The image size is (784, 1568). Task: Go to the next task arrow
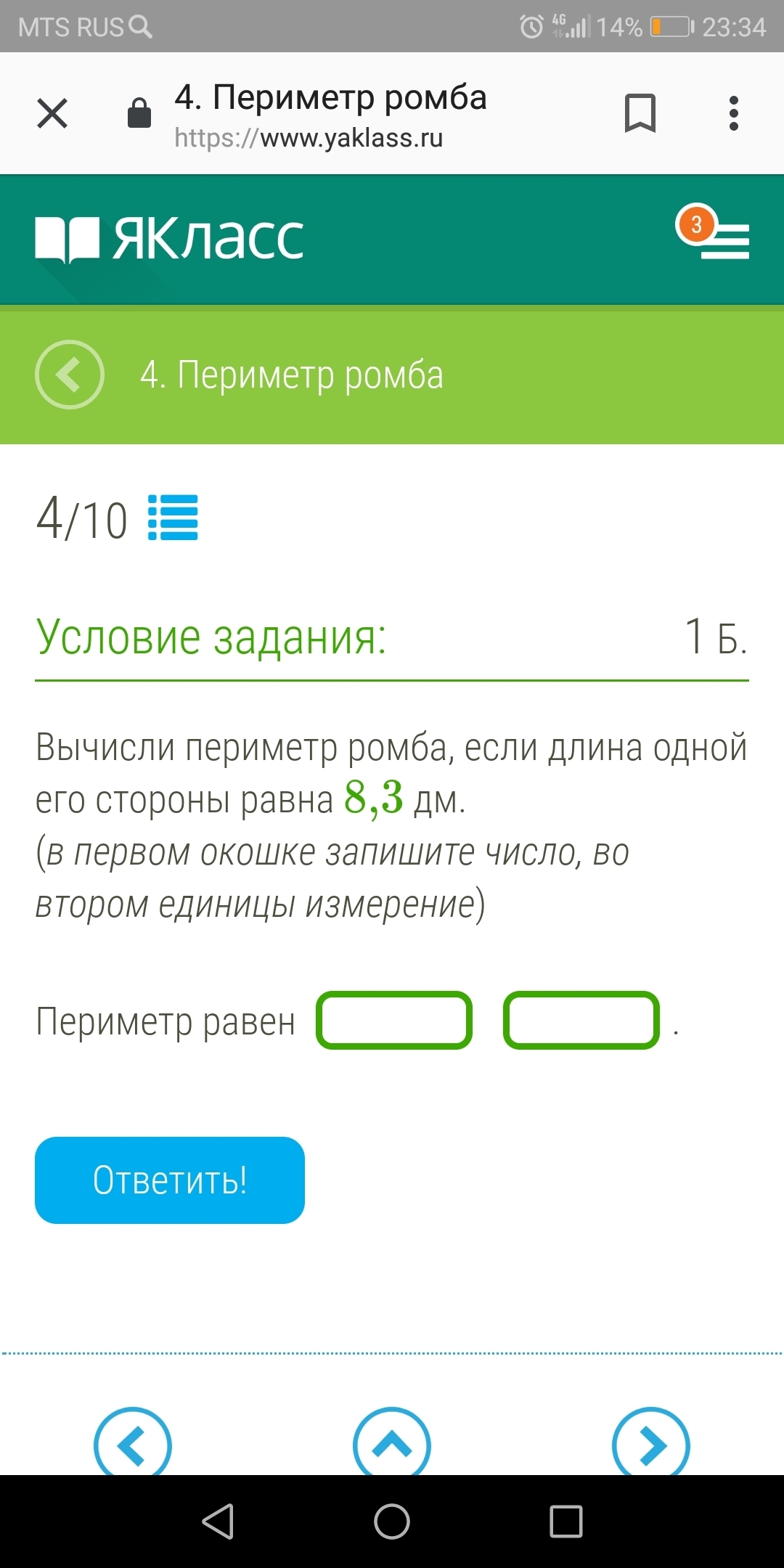pyautogui.click(x=651, y=1445)
